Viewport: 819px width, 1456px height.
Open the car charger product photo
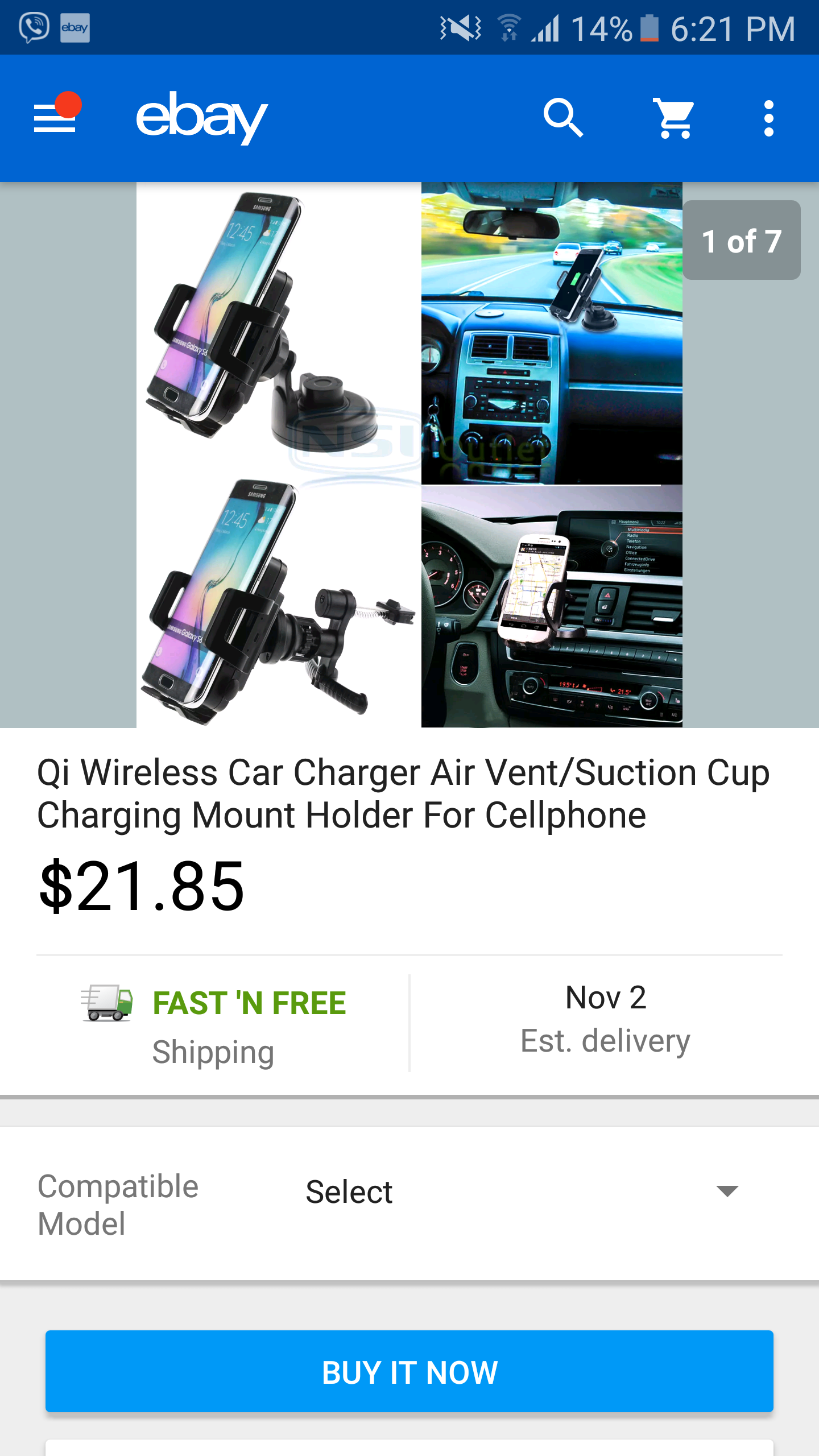pos(409,455)
